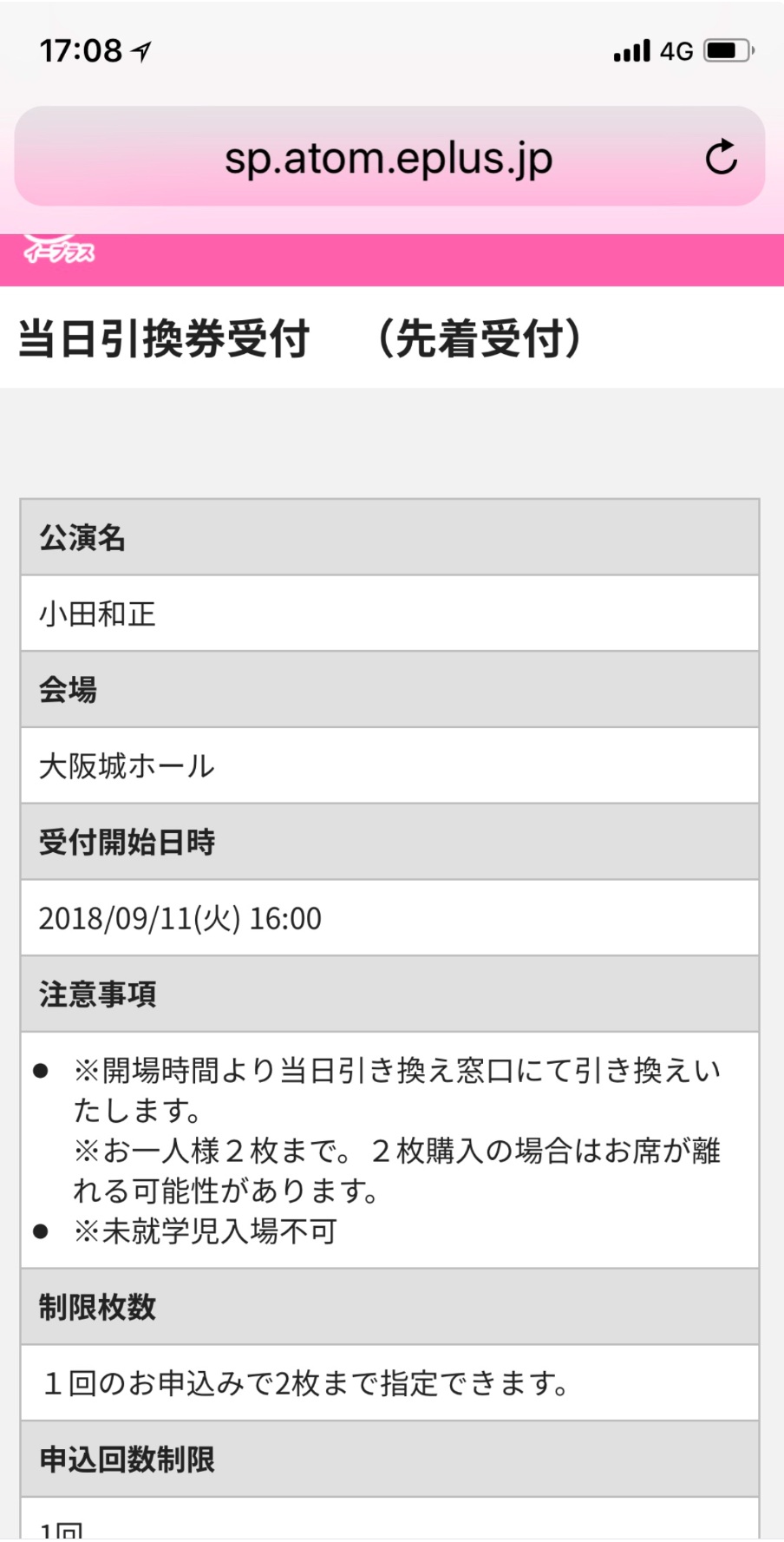The width and height of the screenshot is (784, 1542).
Task: Reload the page with the refresh icon
Action: [721, 157]
